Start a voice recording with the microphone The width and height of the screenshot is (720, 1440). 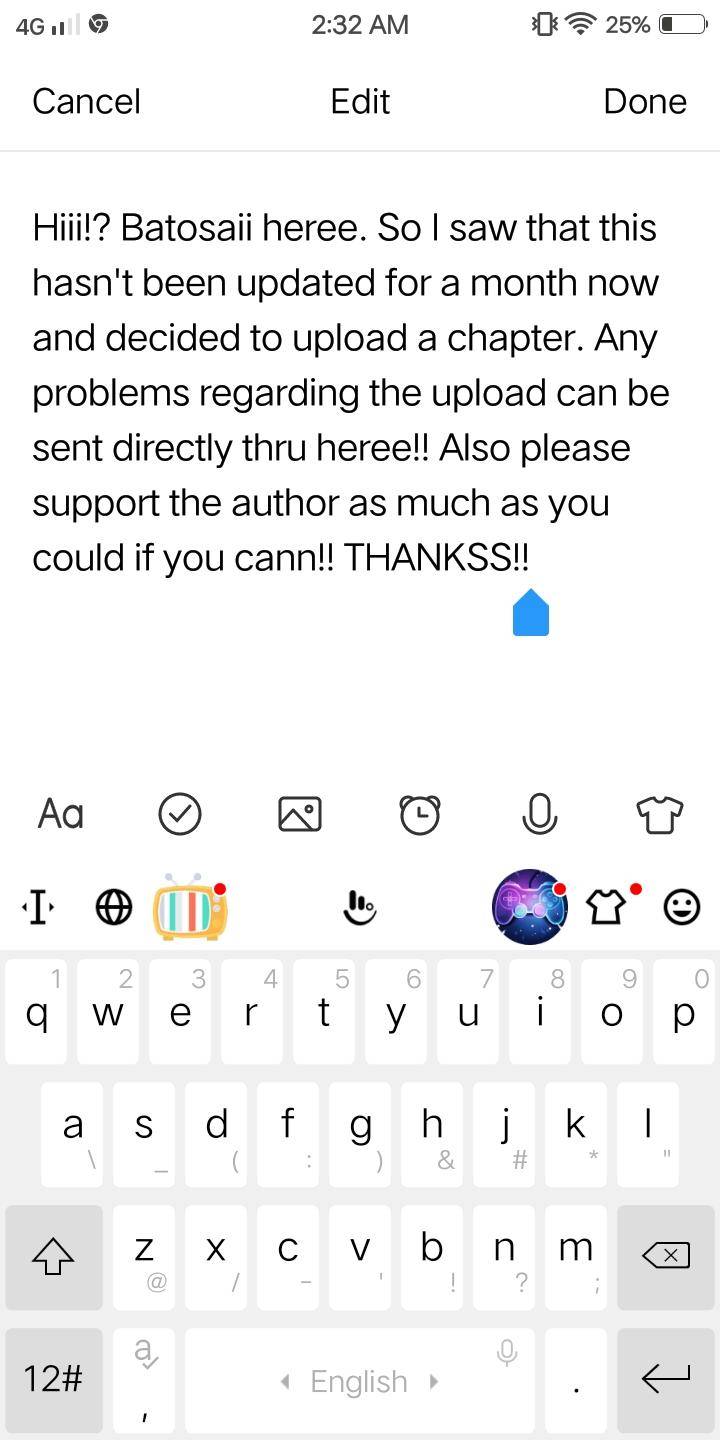point(539,814)
